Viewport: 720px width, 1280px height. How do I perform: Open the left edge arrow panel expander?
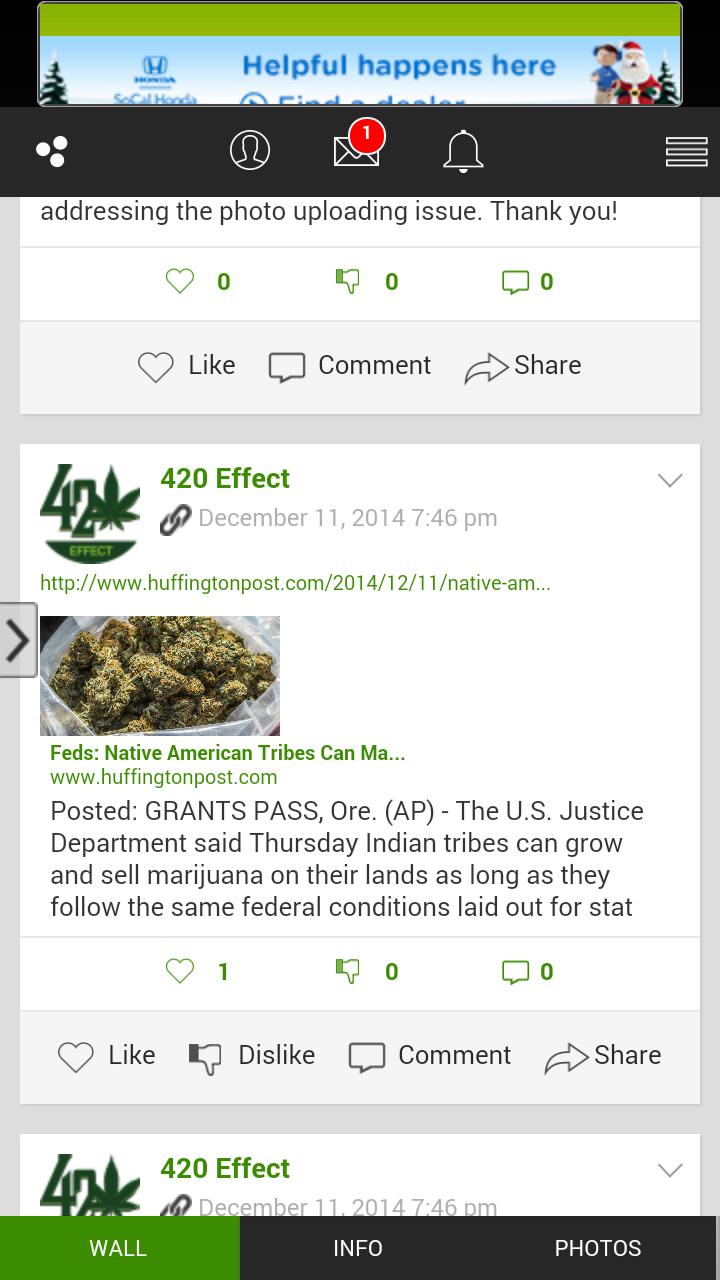coord(16,641)
